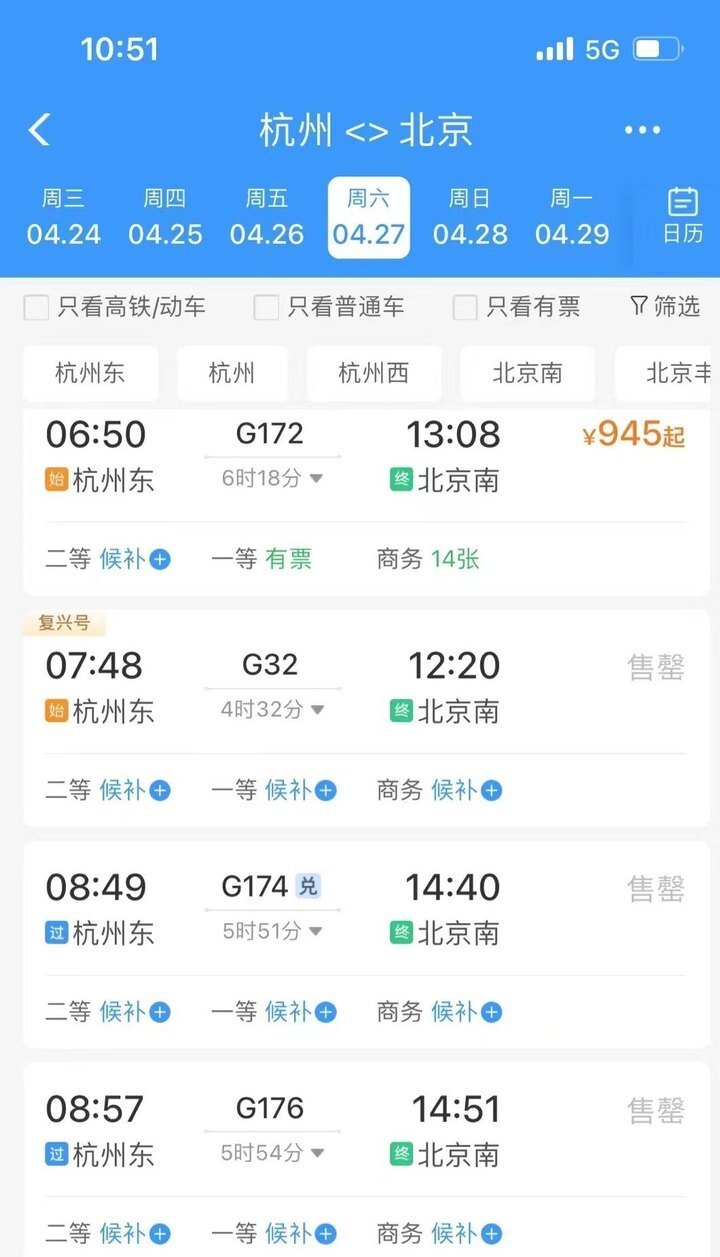Screen dimensions: 720x1257
Task: Switch to the 周日 04.28 date tab
Action: (x=470, y=217)
